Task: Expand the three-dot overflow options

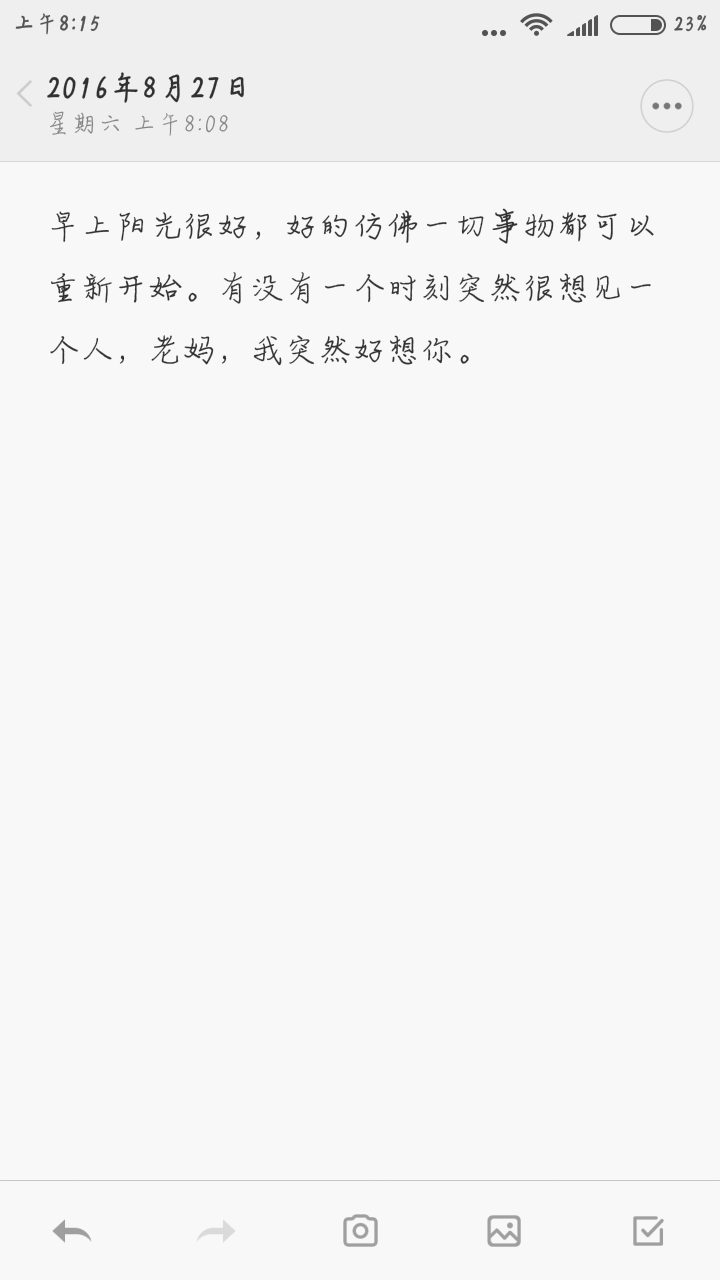Action: click(666, 105)
